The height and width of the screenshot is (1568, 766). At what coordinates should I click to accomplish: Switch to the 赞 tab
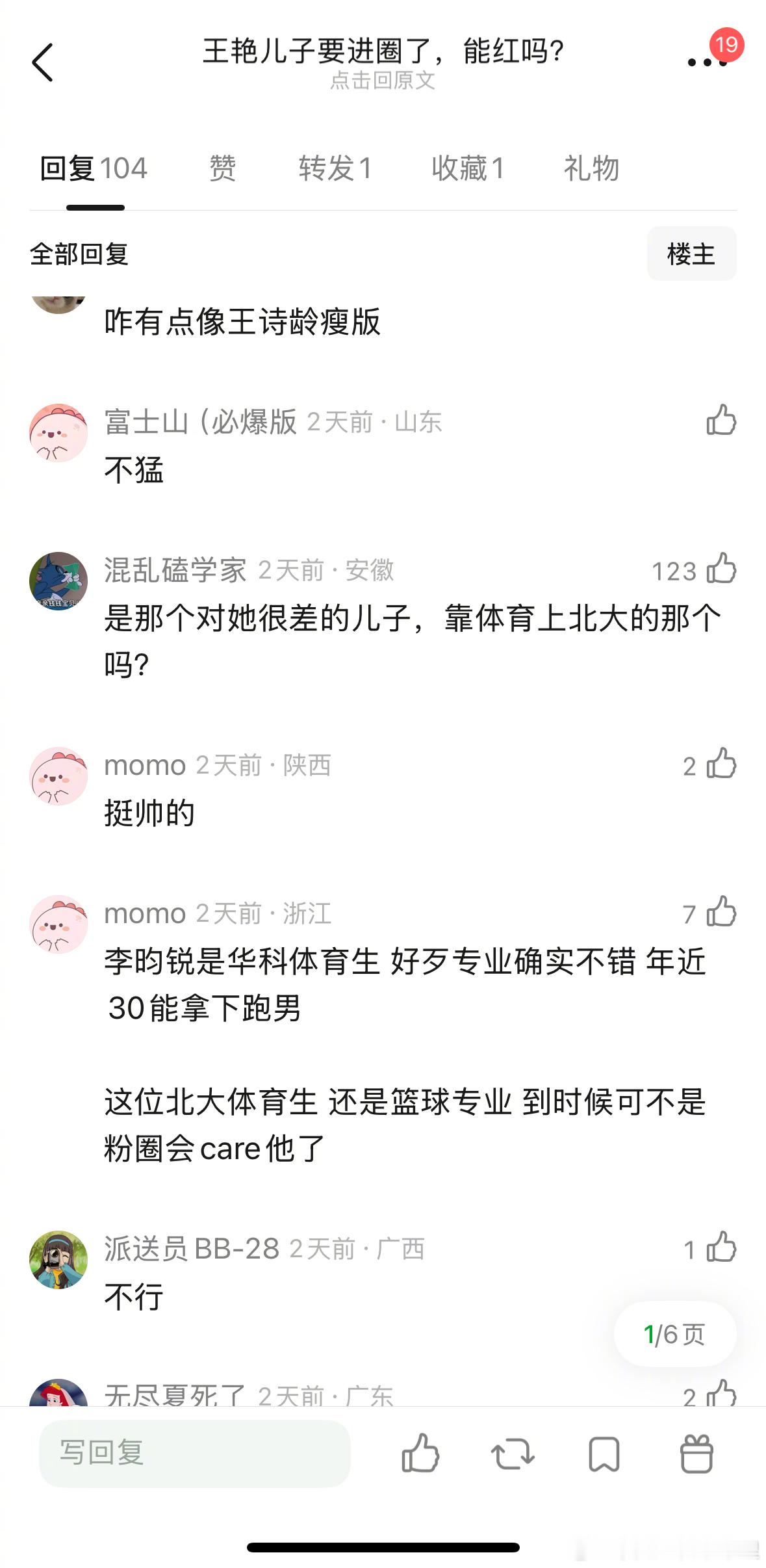(x=221, y=168)
